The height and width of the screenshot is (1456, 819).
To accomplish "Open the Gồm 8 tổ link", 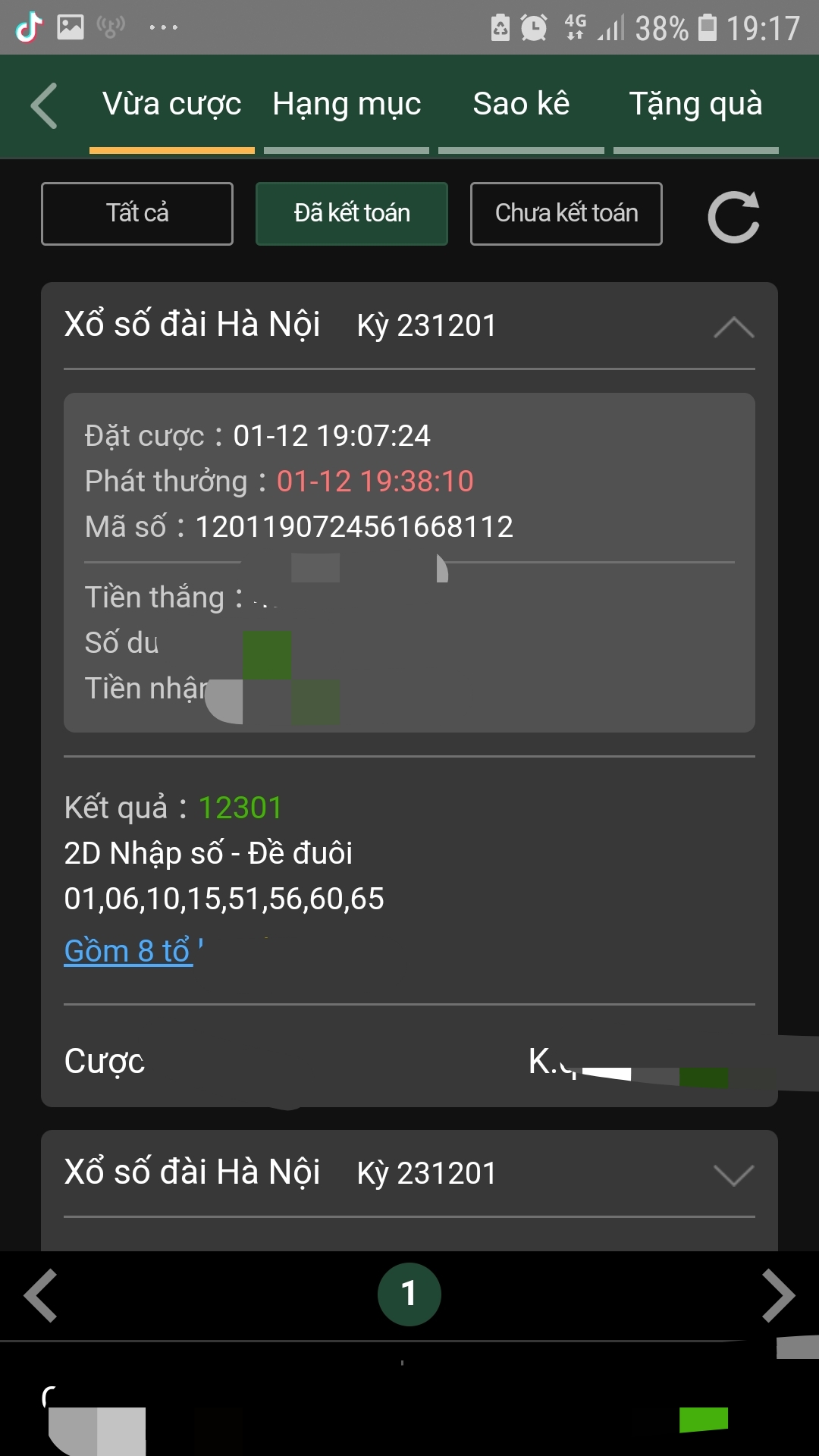I will [129, 951].
